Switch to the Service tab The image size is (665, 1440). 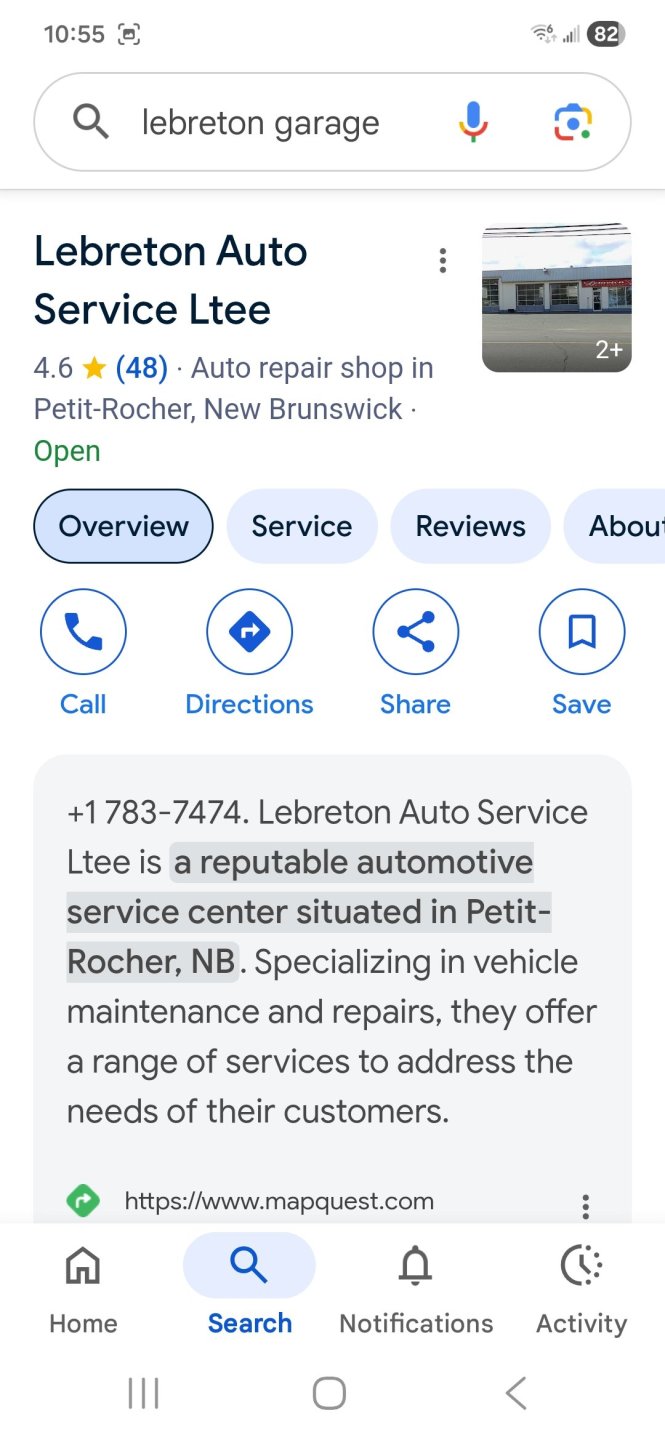pos(302,526)
